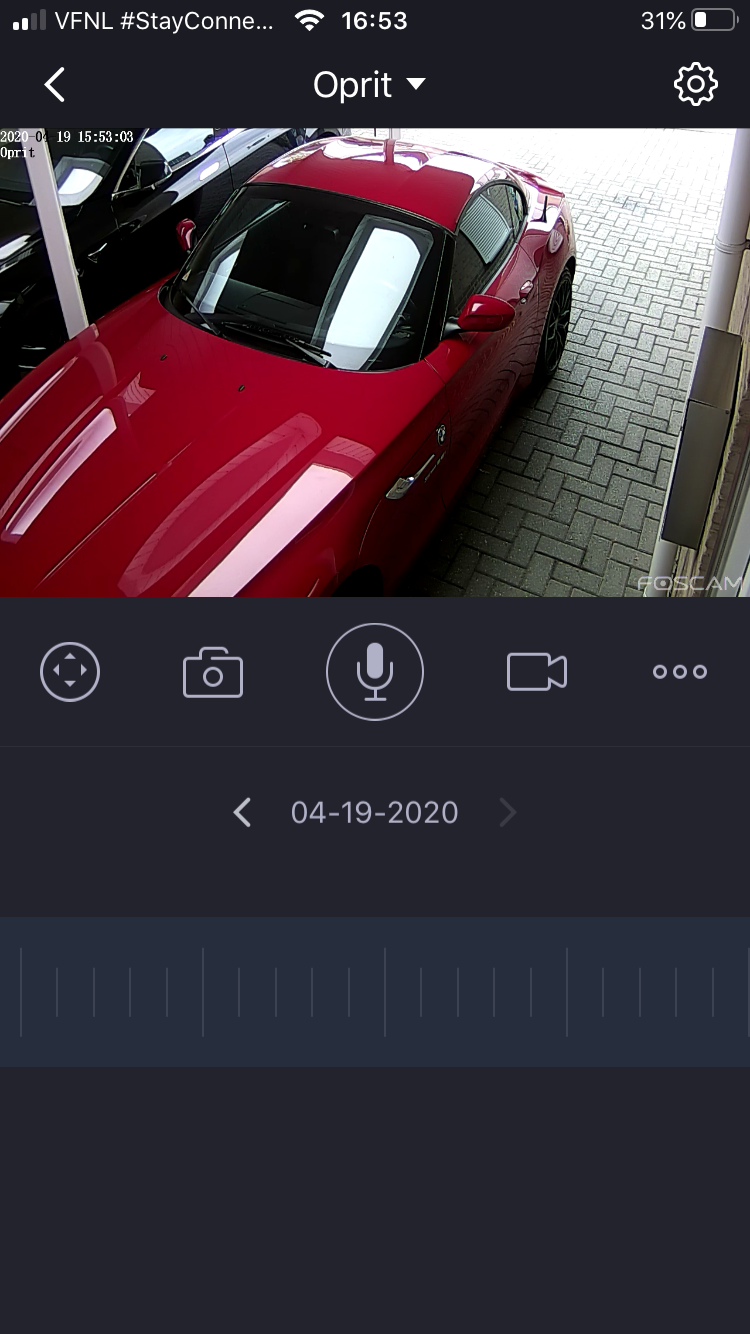
Task: Open the Oprit camera dropdown
Action: click(370, 85)
